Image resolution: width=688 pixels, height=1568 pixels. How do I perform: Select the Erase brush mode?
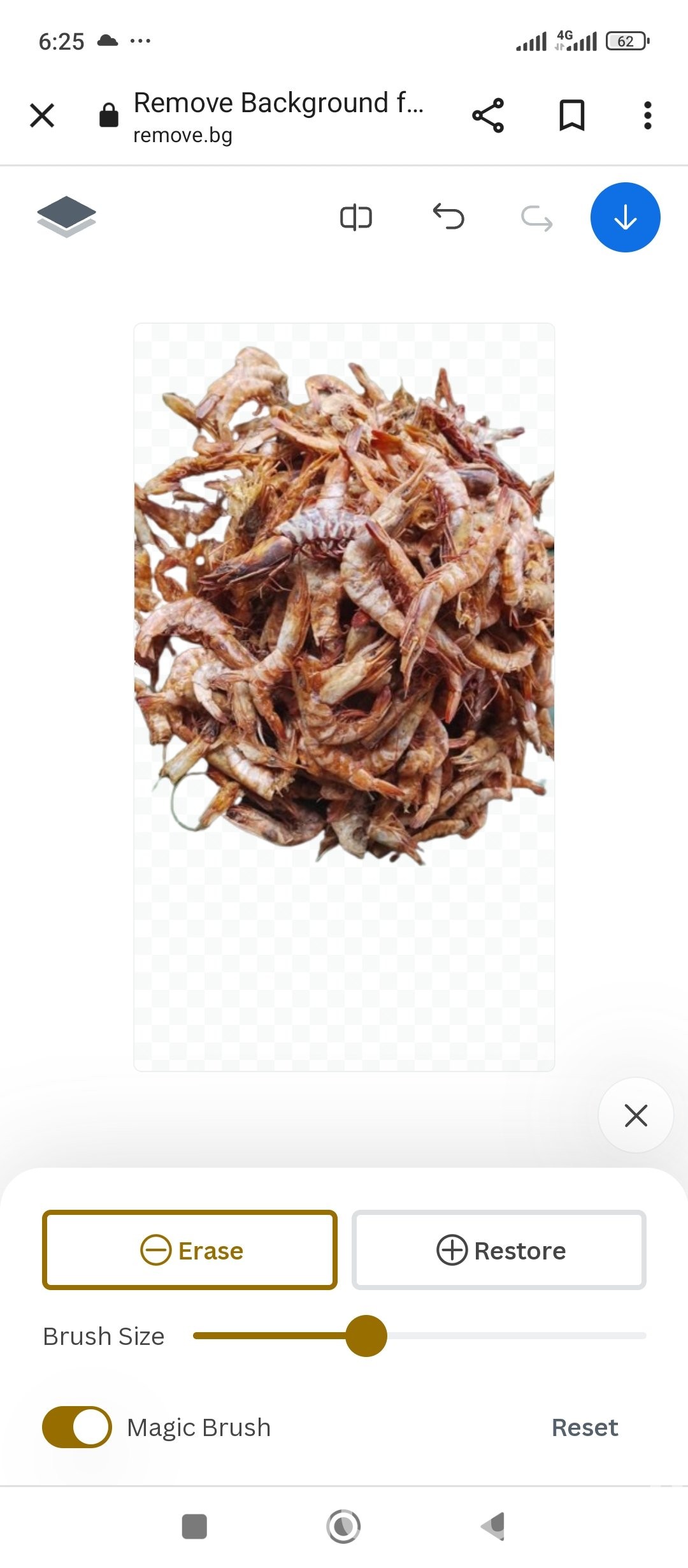pos(190,1250)
